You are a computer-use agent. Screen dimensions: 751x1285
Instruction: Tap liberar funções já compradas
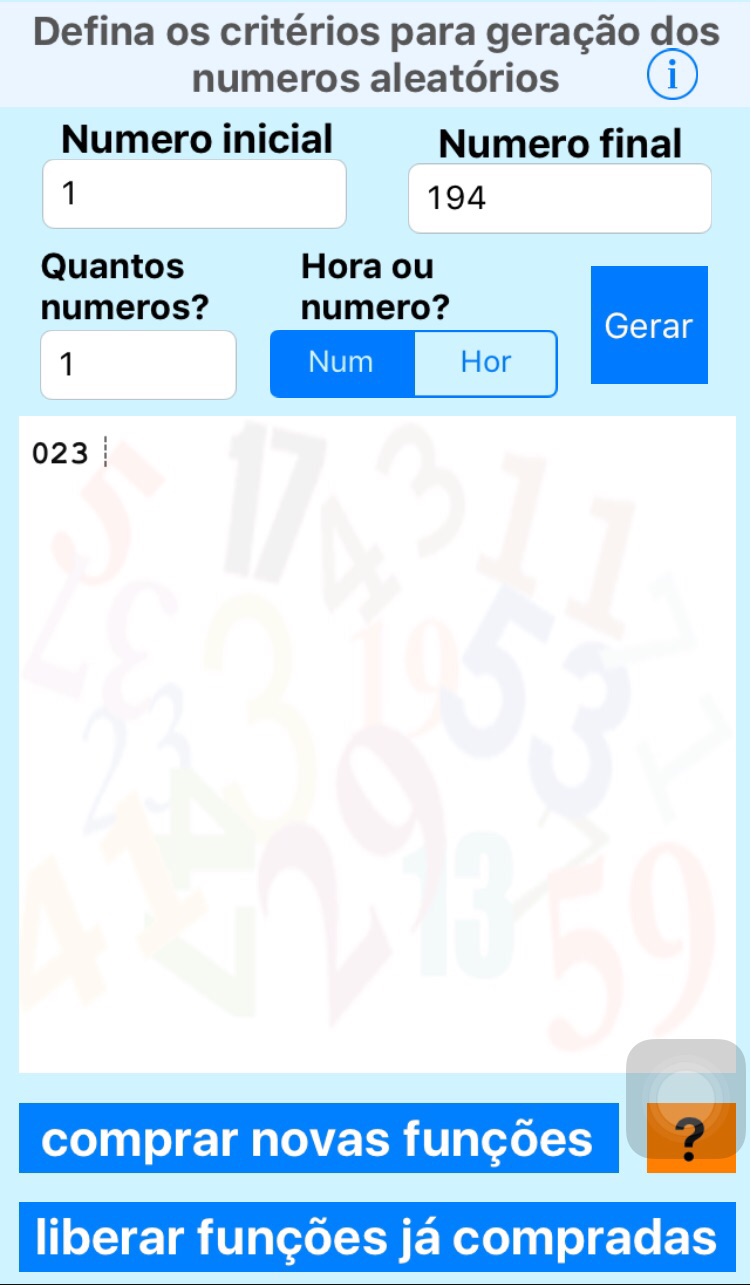377,1237
